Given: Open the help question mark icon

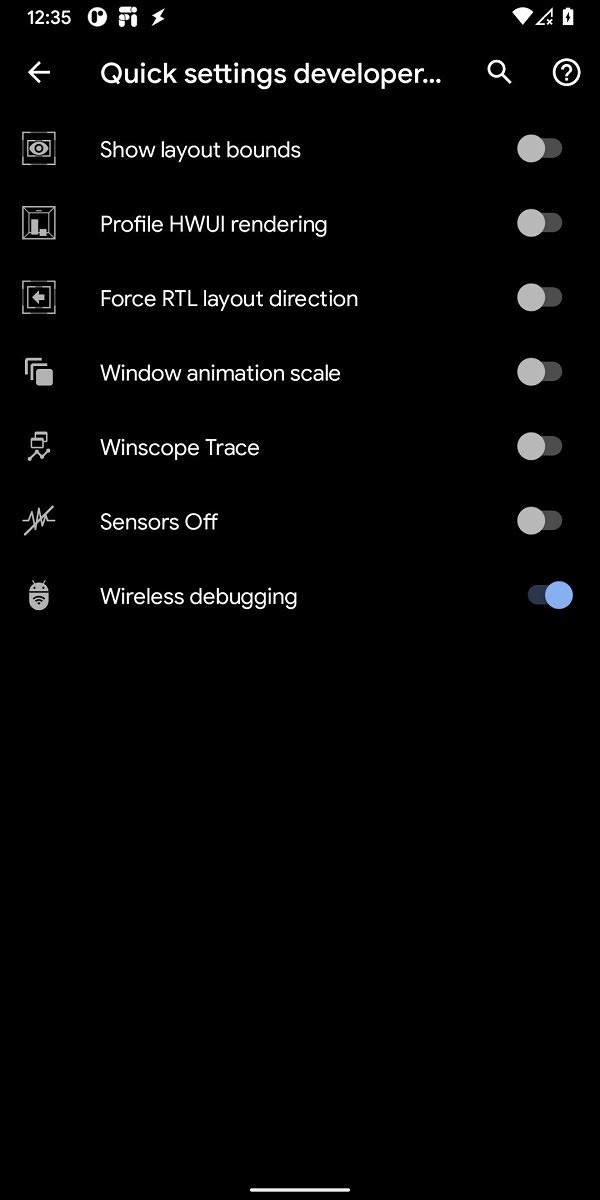Looking at the screenshot, I should pos(567,72).
